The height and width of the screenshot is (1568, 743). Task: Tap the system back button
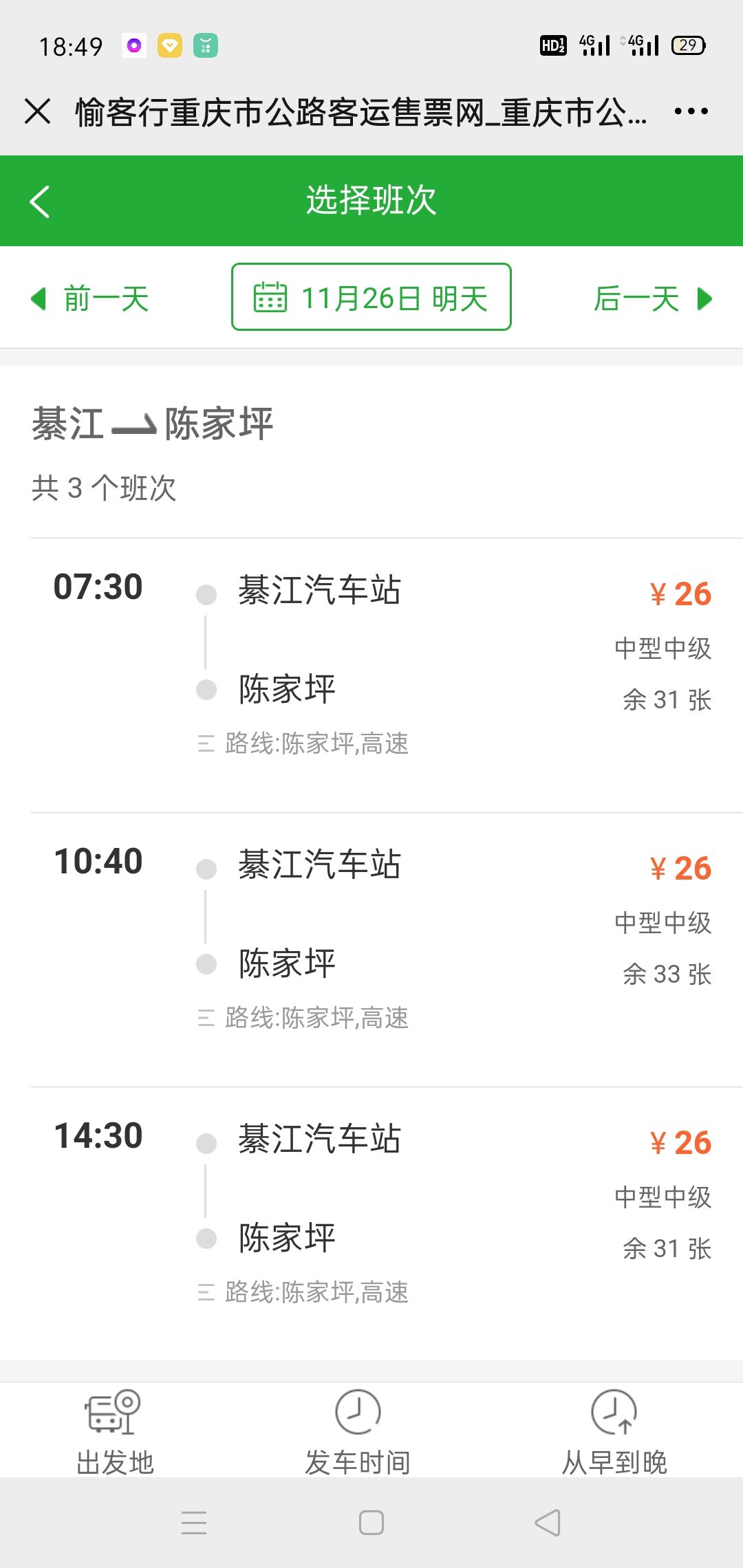coord(548,1523)
